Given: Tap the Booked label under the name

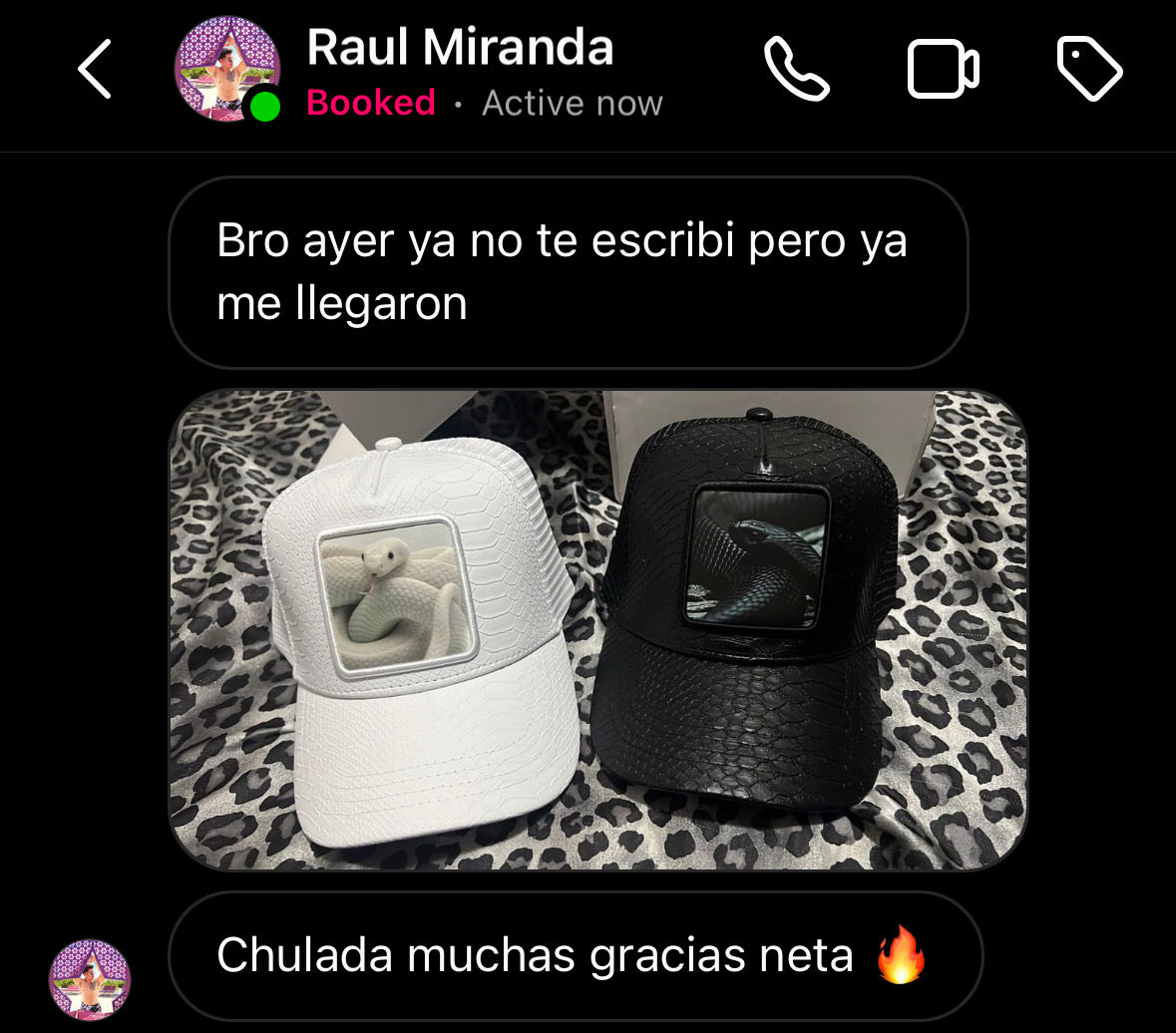Looking at the screenshot, I should pyautogui.click(x=371, y=103).
